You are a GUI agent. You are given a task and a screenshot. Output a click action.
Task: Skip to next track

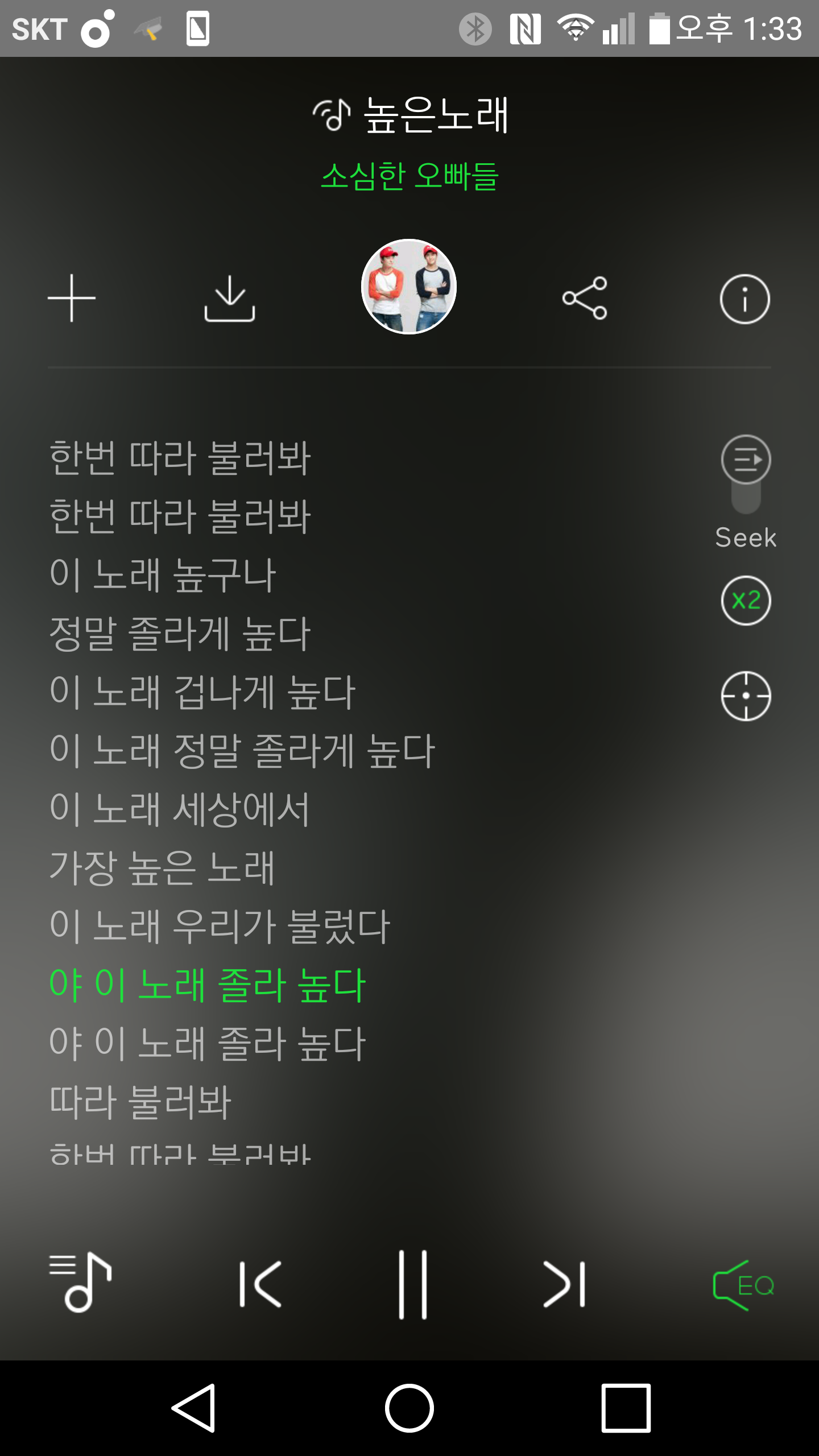tap(564, 1284)
